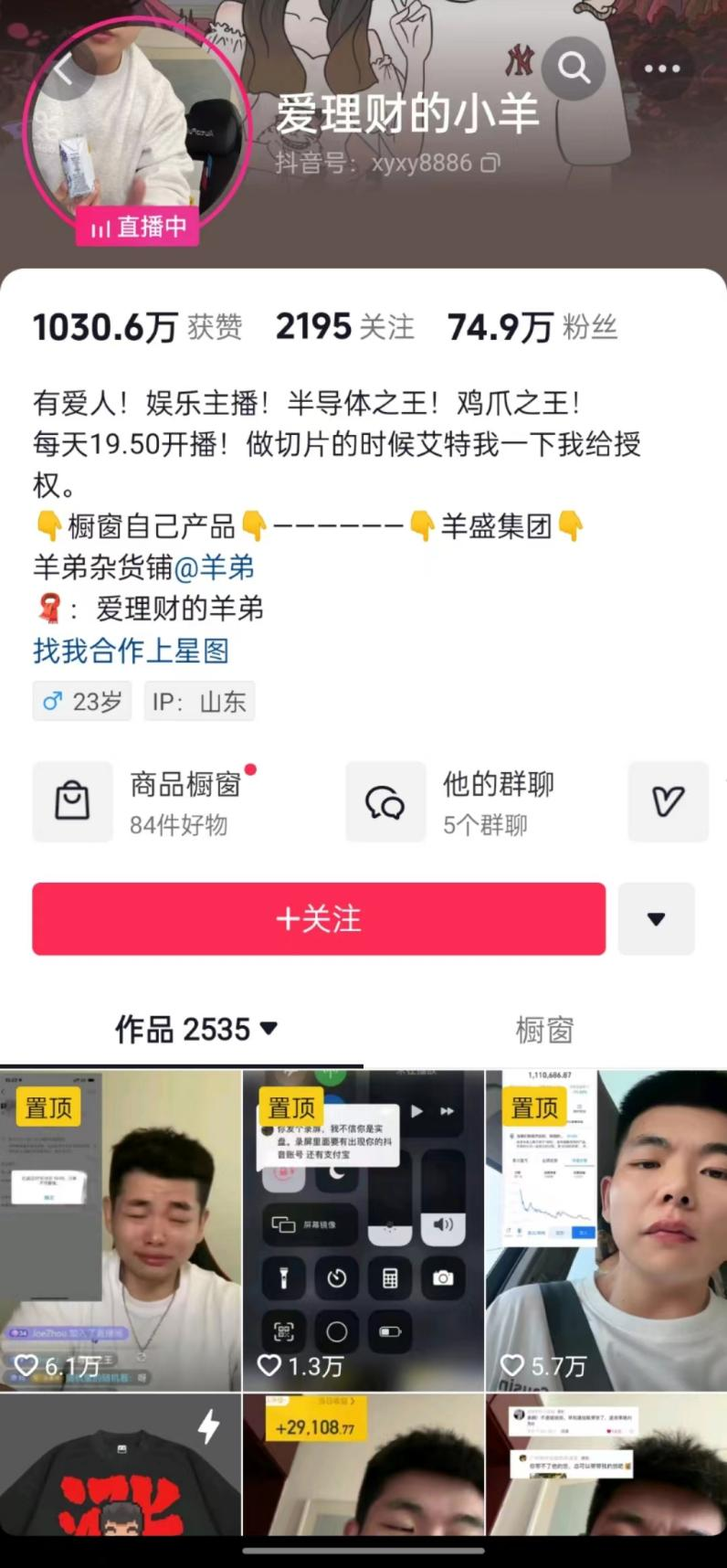Open the pinned video with 6.1万 likes
The height and width of the screenshot is (1568, 727).
pyautogui.click(x=121, y=1230)
